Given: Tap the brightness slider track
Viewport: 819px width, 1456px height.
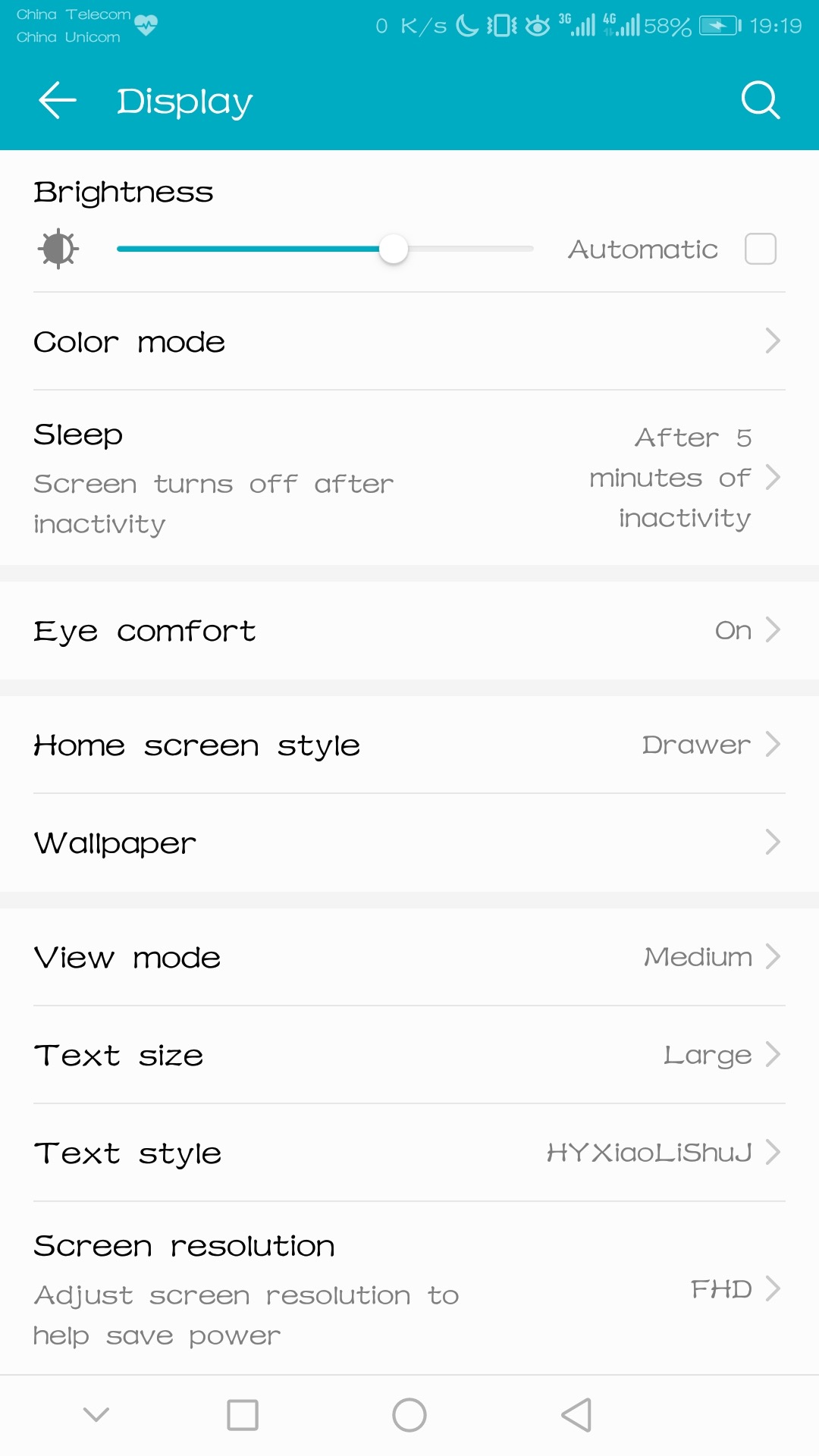Looking at the screenshot, I should click(x=463, y=249).
